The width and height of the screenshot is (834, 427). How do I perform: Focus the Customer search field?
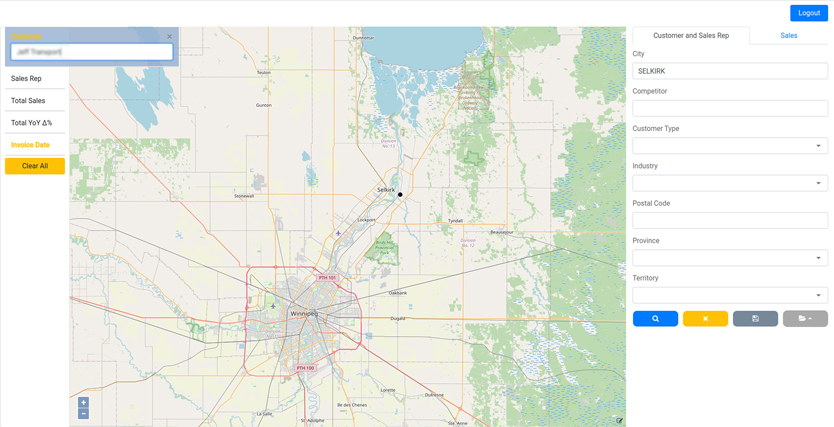click(x=91, y=51)
